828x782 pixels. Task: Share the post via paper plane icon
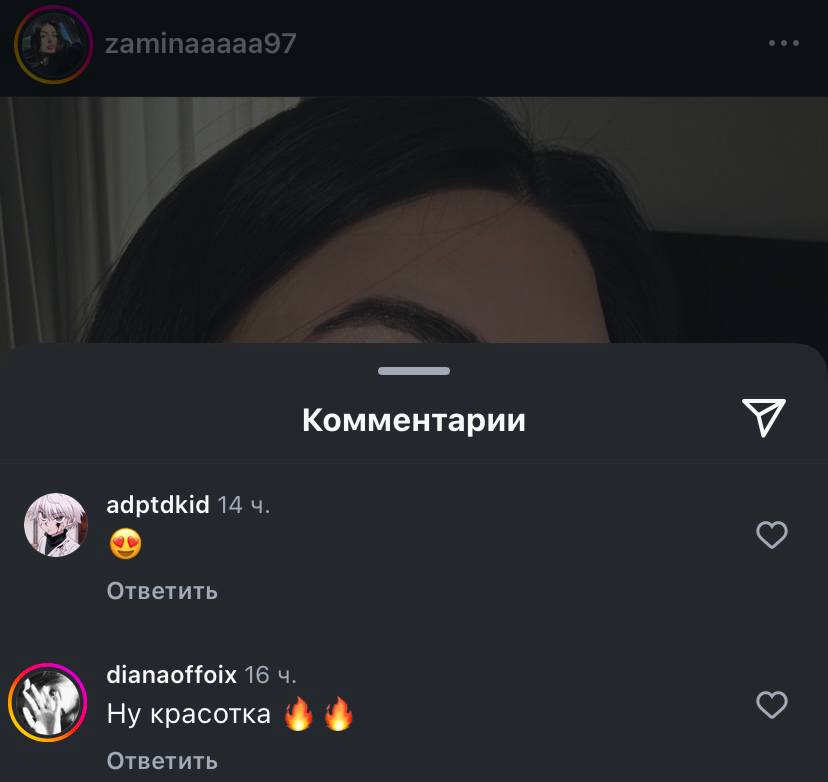764,418
